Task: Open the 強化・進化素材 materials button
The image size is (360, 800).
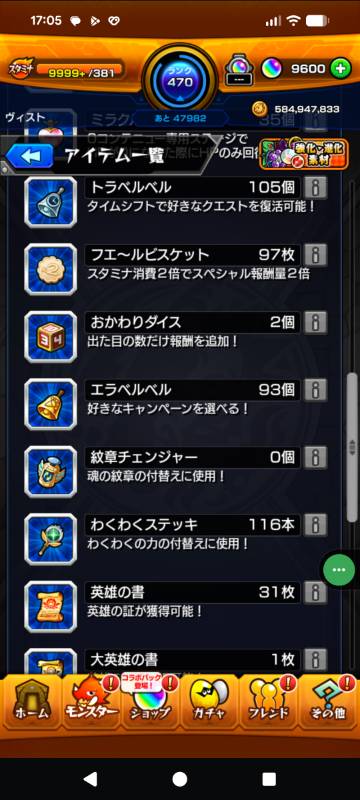Action: coord(304,154)
